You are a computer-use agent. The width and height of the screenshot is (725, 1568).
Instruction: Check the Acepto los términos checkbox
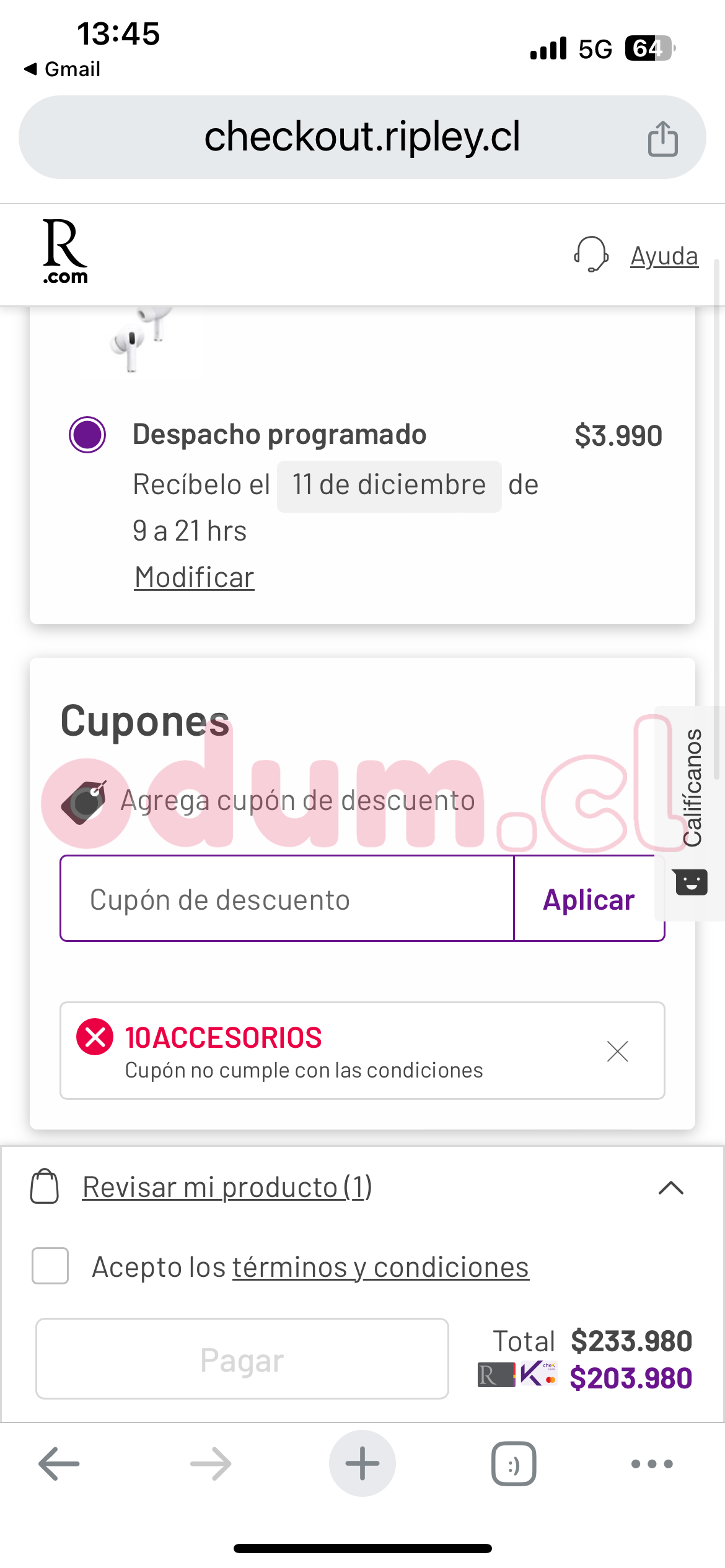coord(50,1266)
